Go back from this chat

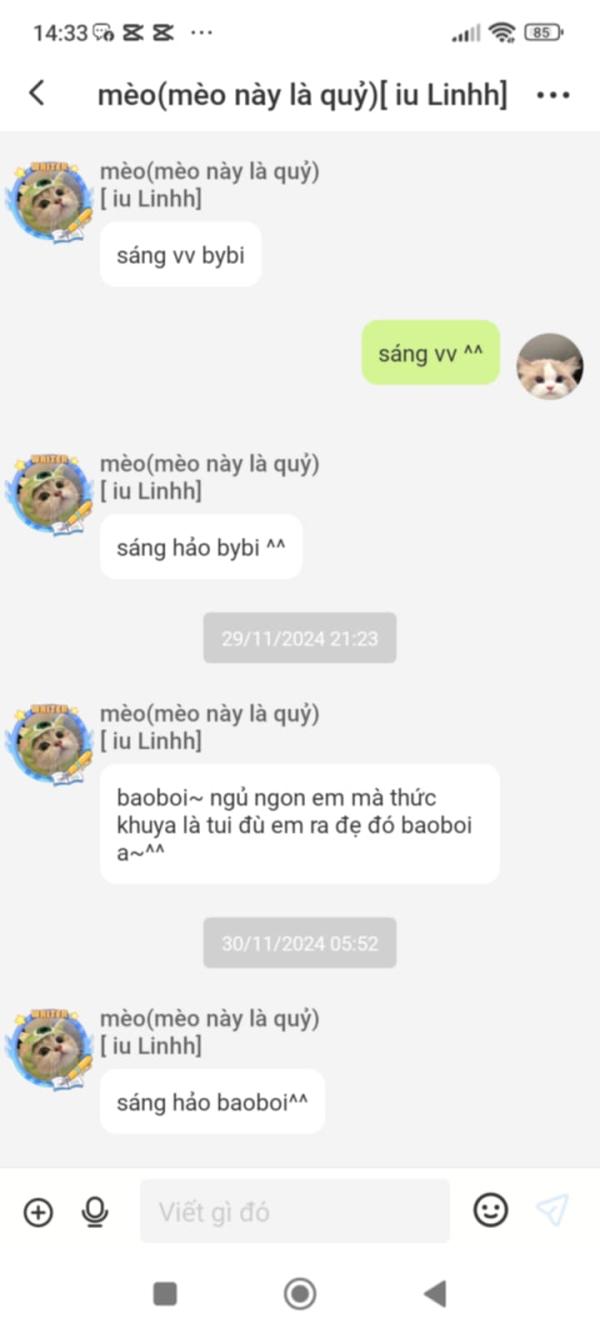(37, 94)
